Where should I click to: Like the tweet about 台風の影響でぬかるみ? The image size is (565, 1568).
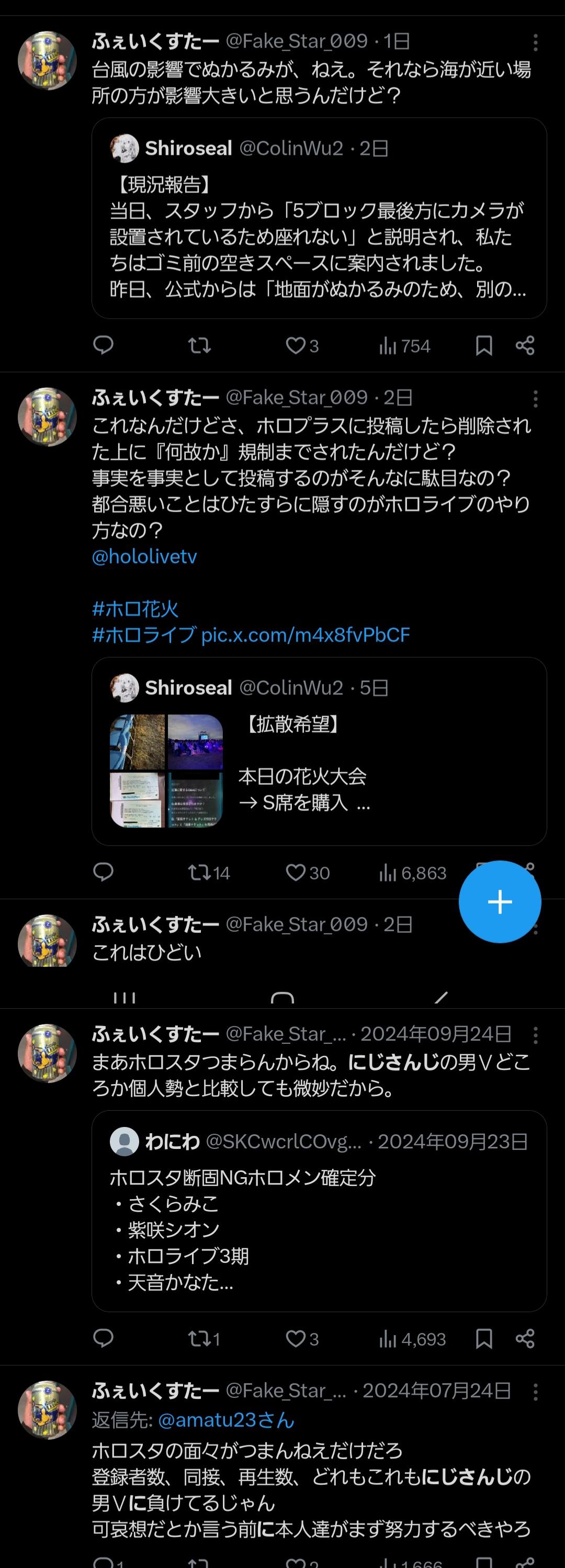296,346
